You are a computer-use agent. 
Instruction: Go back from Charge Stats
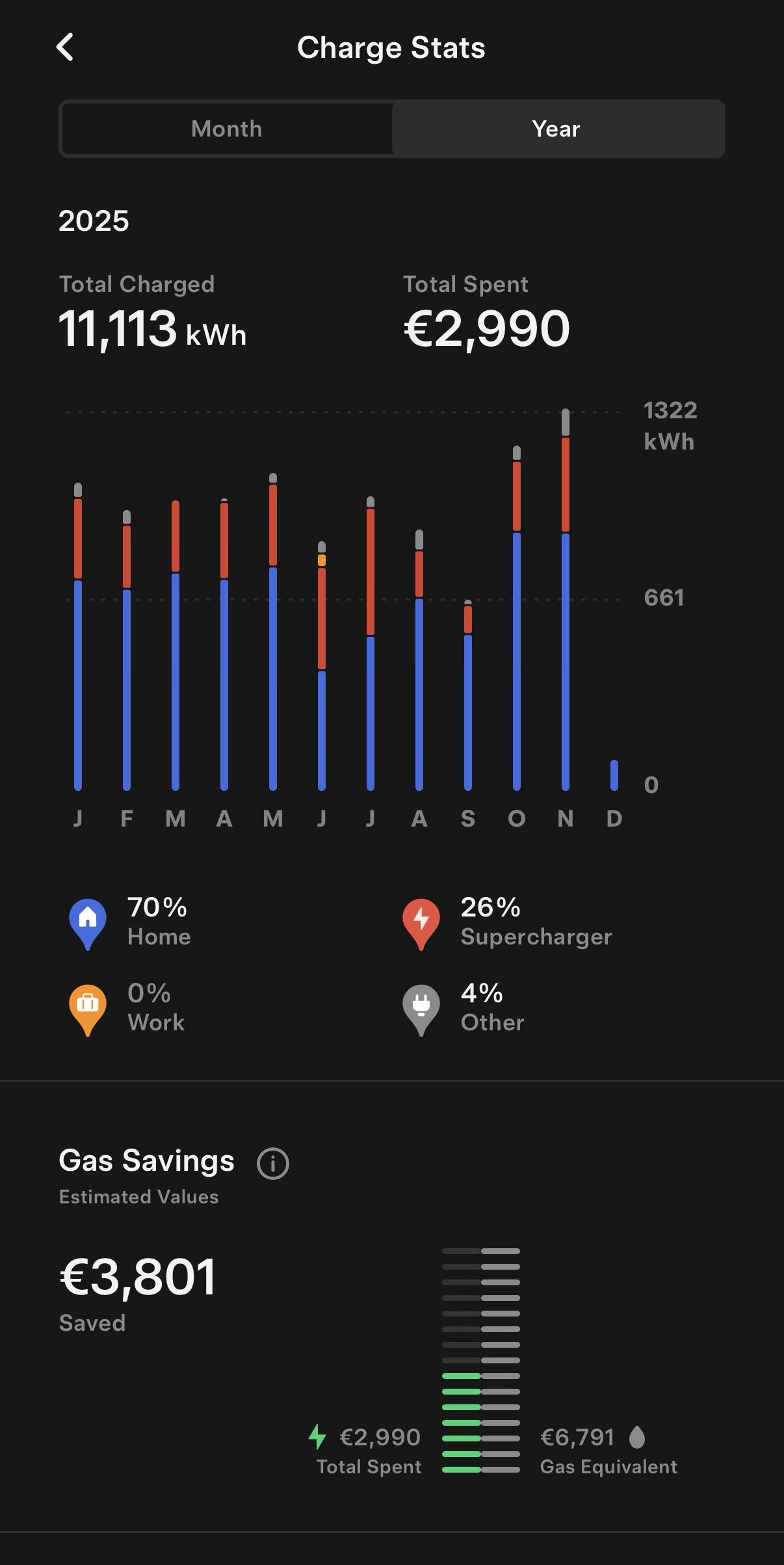point(65,47)
